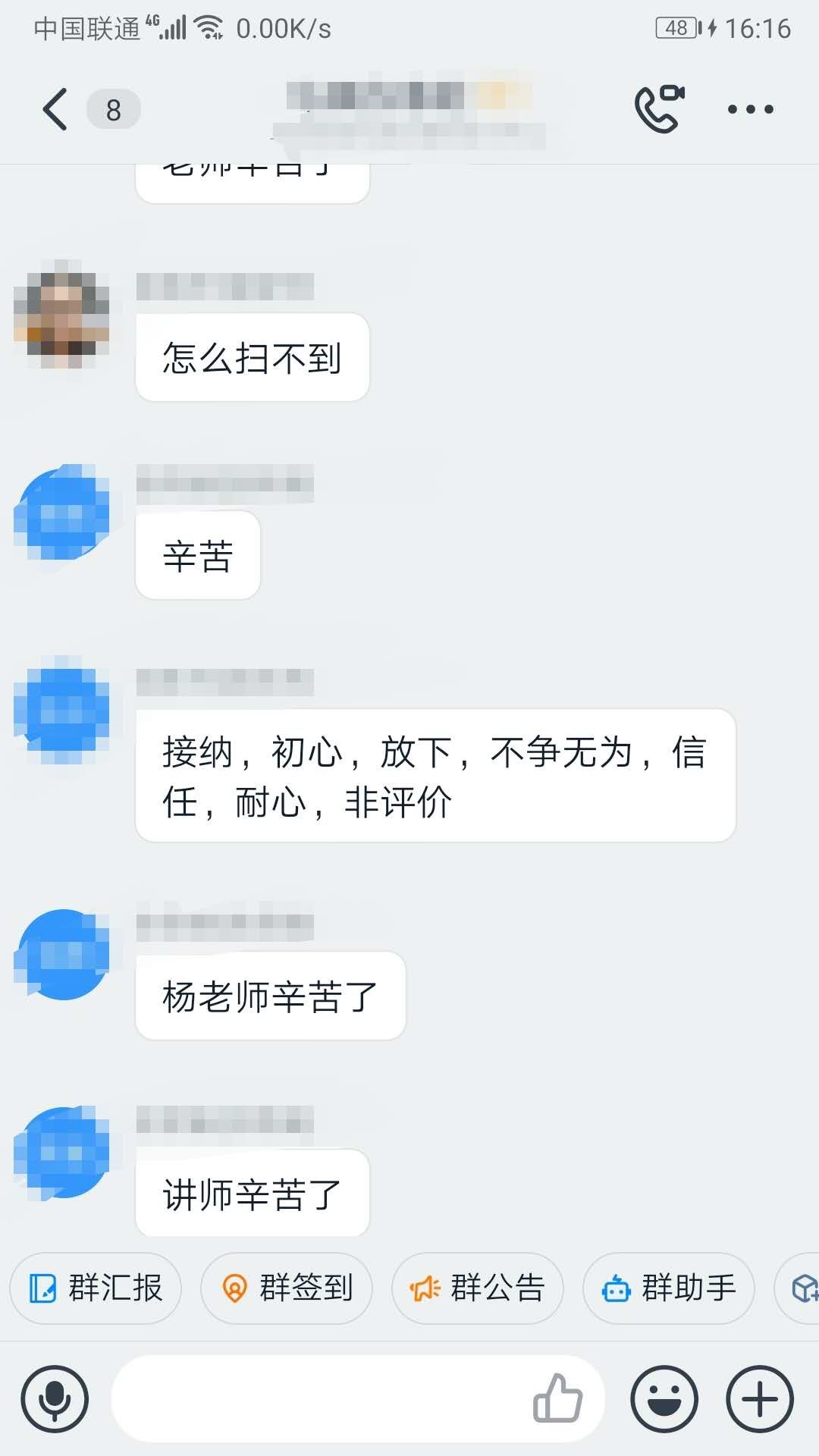This screenshot has height=1456, width=819.
Task: Open the emoji picker
Action: [665, 1399]
